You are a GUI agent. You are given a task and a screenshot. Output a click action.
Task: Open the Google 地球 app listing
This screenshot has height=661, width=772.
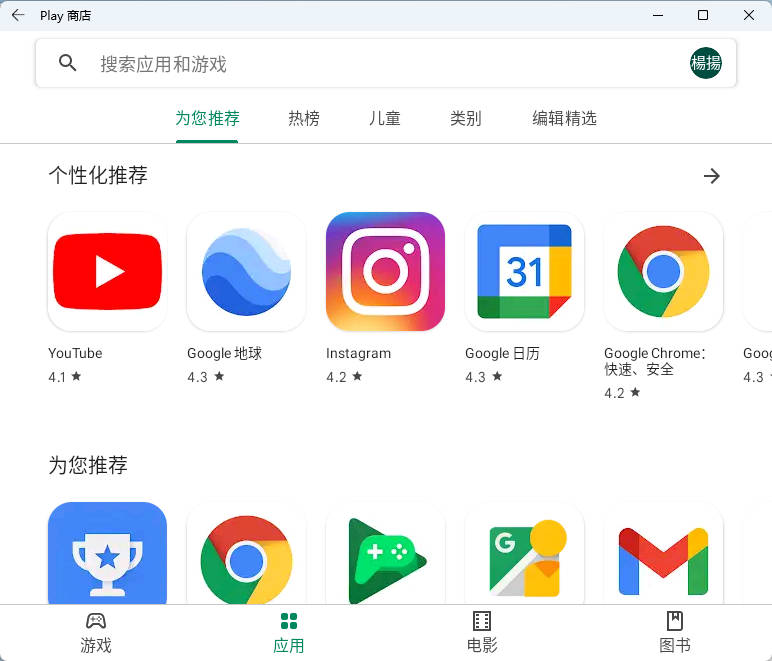[246, 271]
